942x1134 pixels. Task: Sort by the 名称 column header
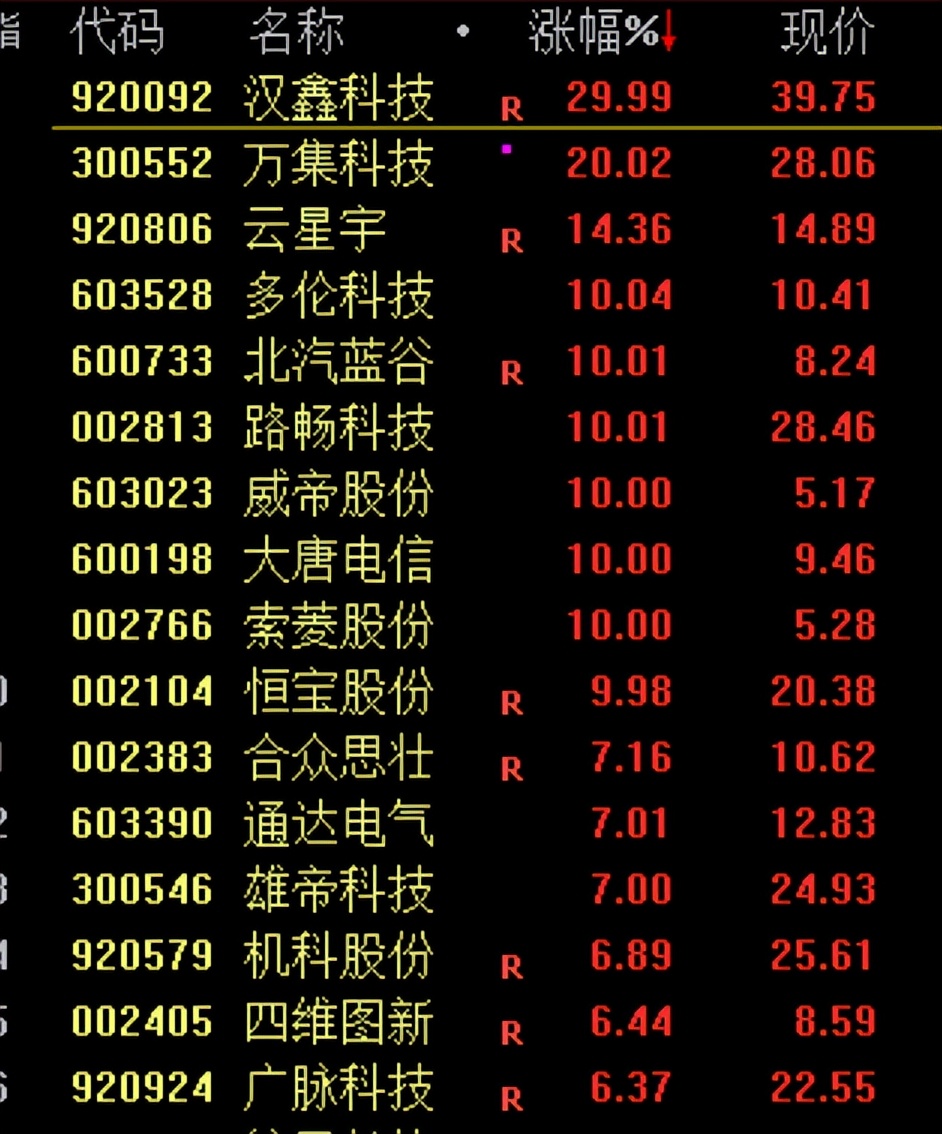coord(296,34)
